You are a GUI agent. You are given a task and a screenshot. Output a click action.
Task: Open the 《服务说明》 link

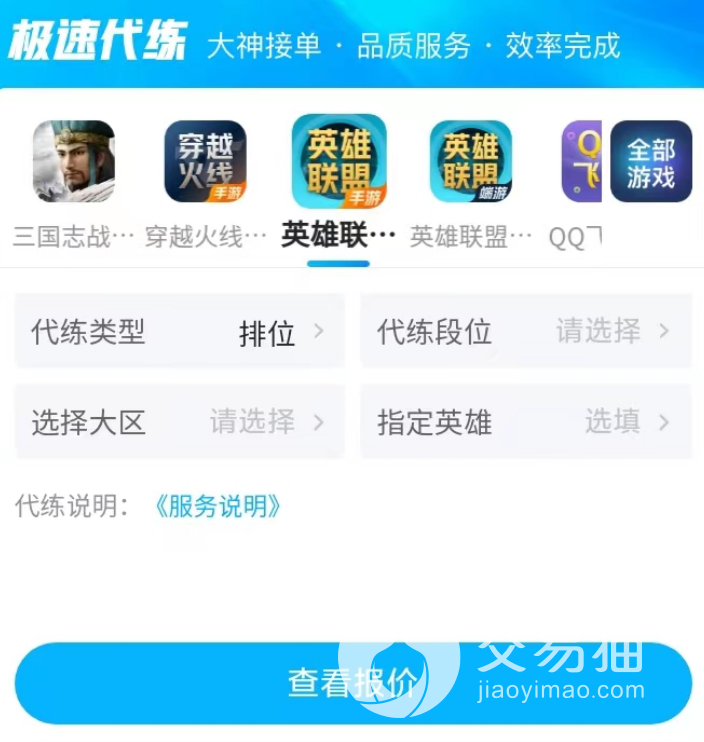217,506
